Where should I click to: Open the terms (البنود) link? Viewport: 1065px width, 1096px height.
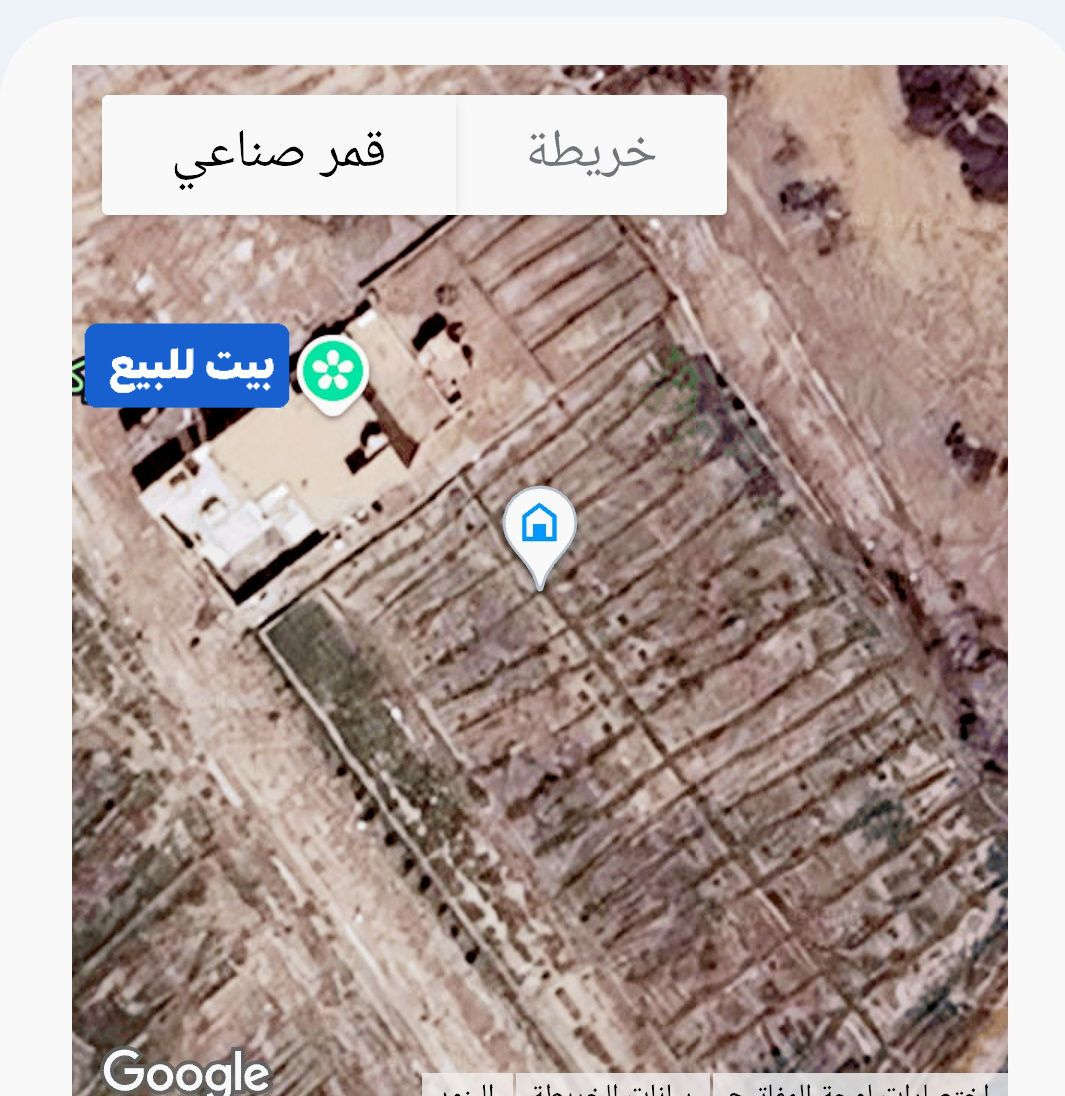click(466, 1086)
